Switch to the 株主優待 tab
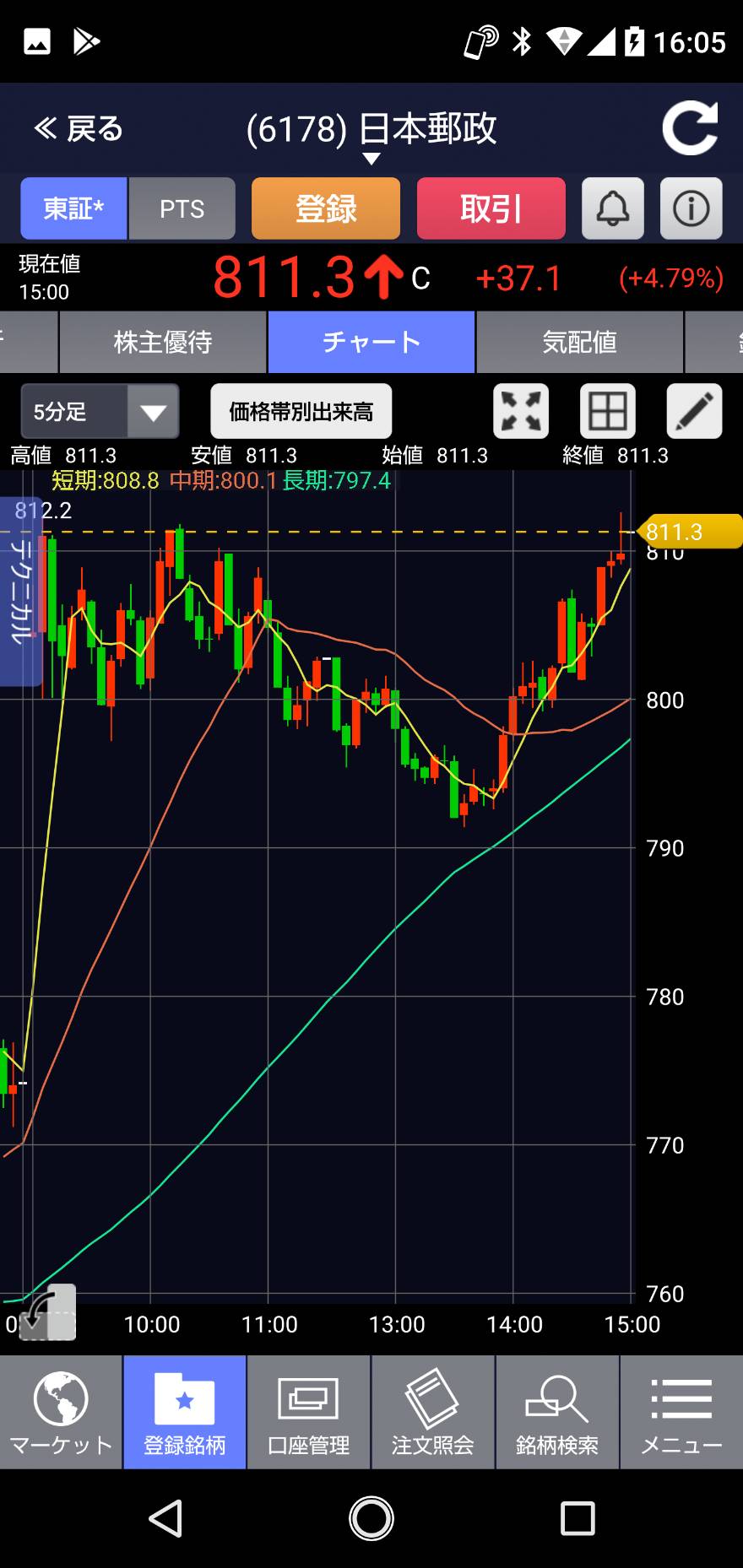Viewport: 743px width, 1568px height. coord(163,342)
